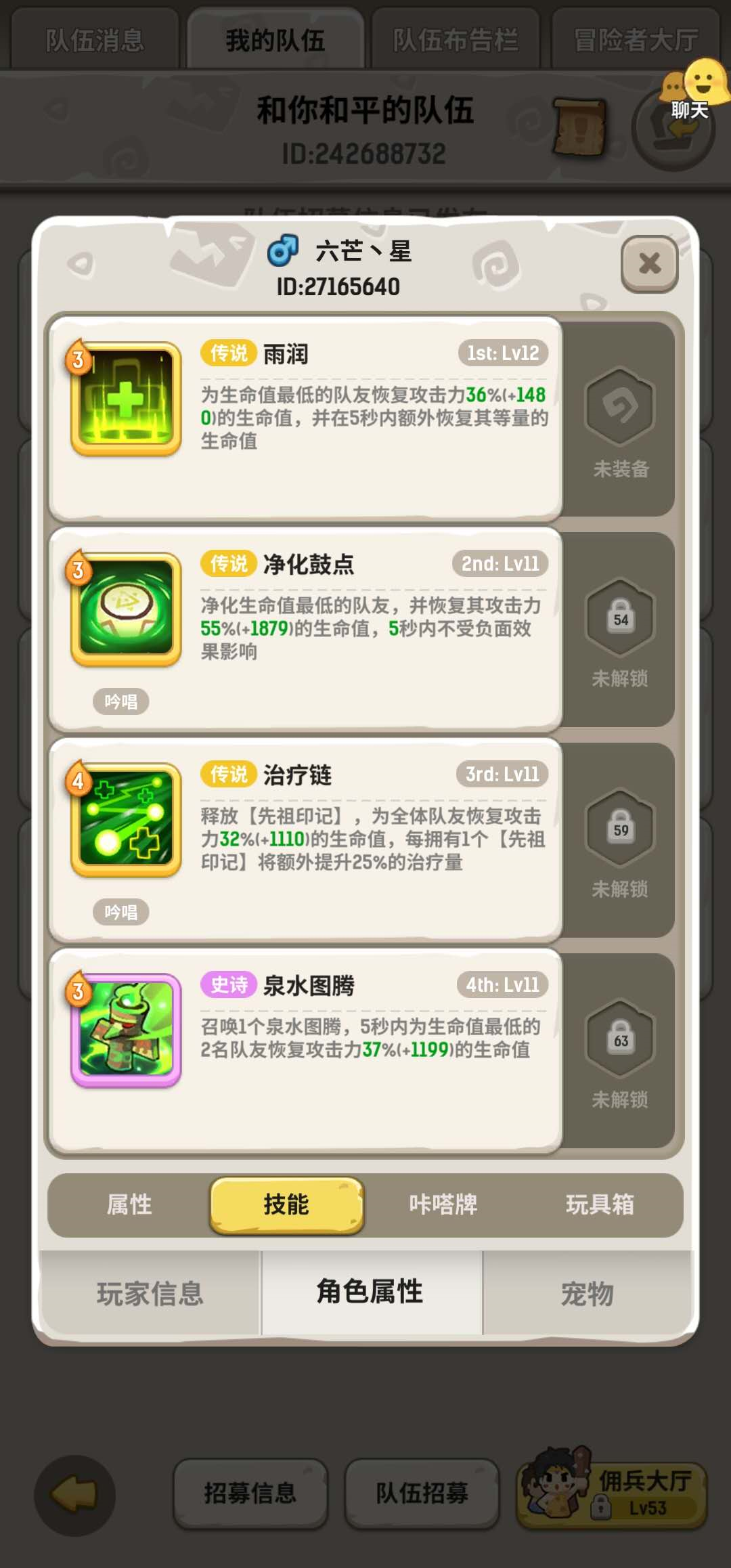Viewport: 731px width, 1568px height.
Task: Switch to the 宠物 section
Action: click(588, 1293)
